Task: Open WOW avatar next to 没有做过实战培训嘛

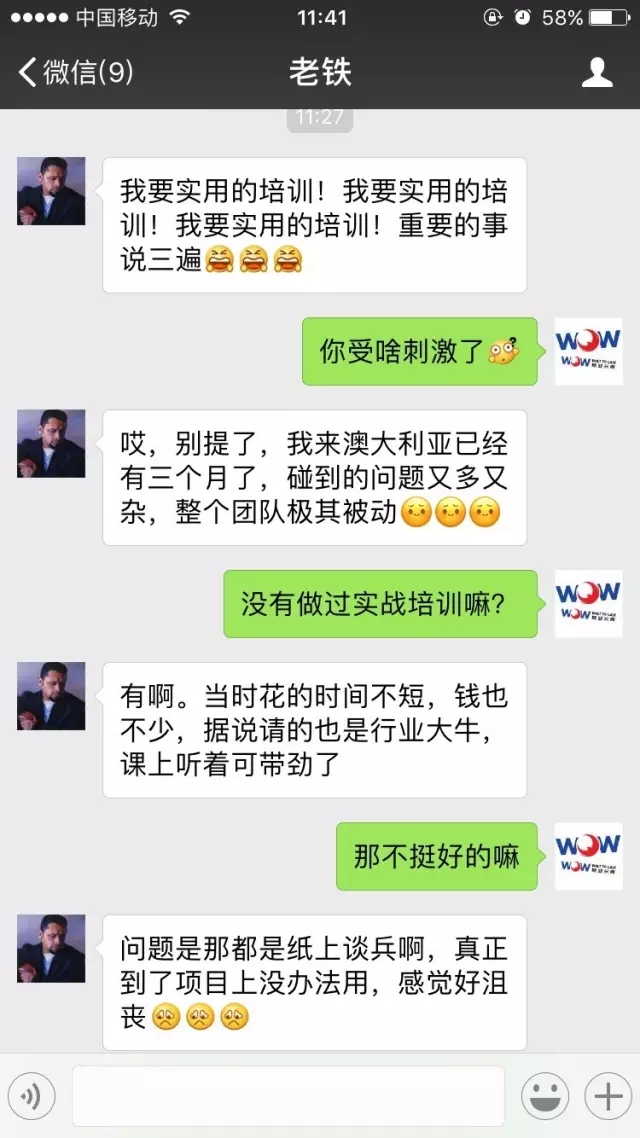Action: [588, 603]
